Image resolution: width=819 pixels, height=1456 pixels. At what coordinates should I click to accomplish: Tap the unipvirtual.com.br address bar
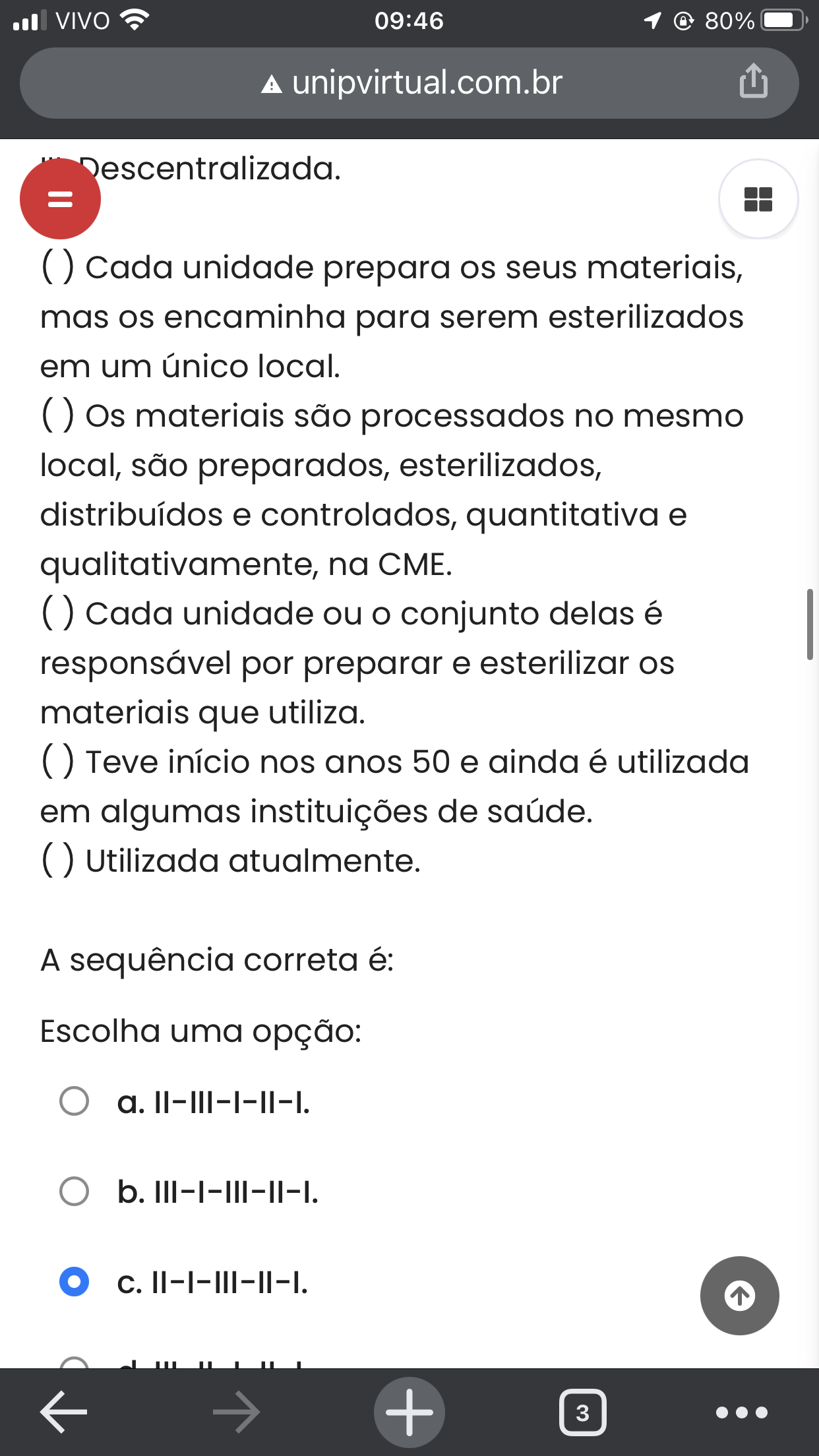[409, 83]
